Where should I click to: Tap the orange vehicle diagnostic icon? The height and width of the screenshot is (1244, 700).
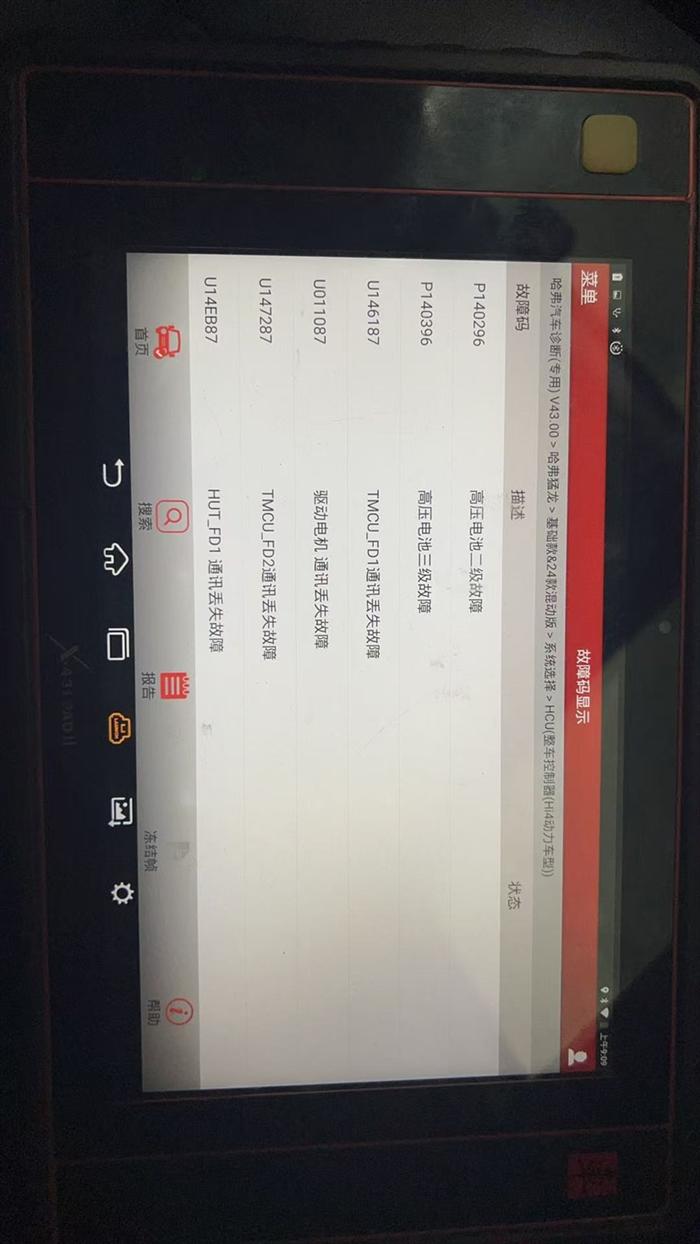click(117, 729)
